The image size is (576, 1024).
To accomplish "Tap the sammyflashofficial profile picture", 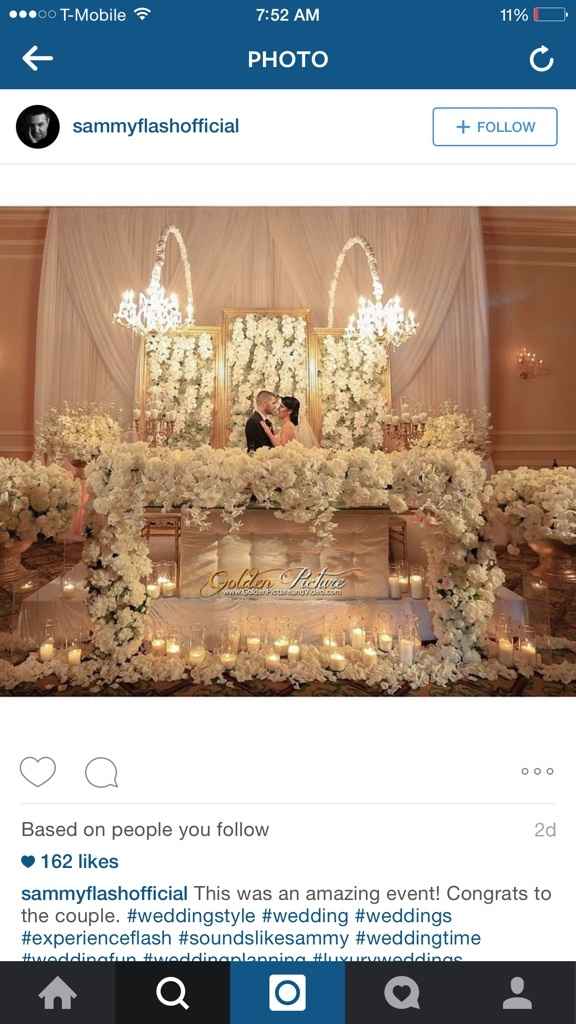I will click(38, 127).
